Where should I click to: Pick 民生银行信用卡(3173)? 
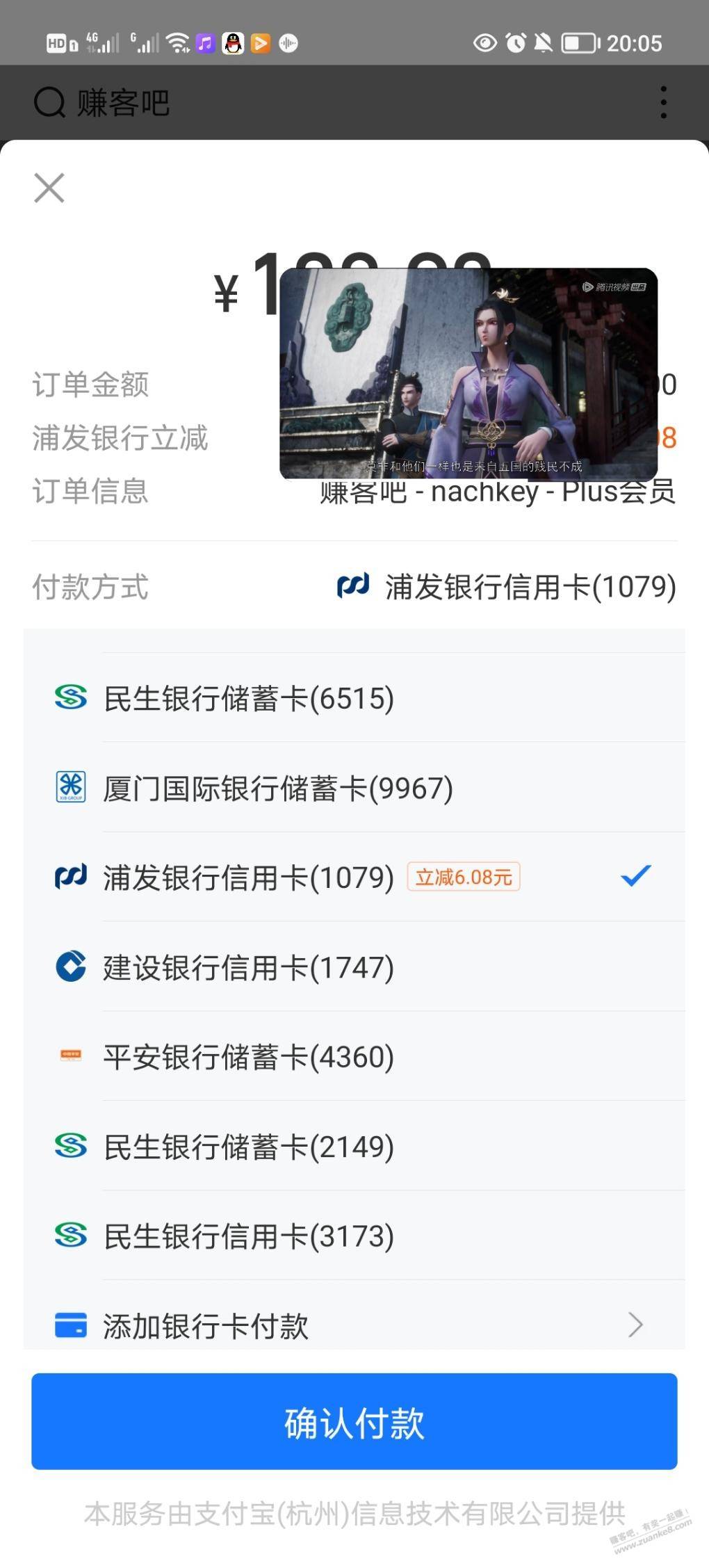354,1236
